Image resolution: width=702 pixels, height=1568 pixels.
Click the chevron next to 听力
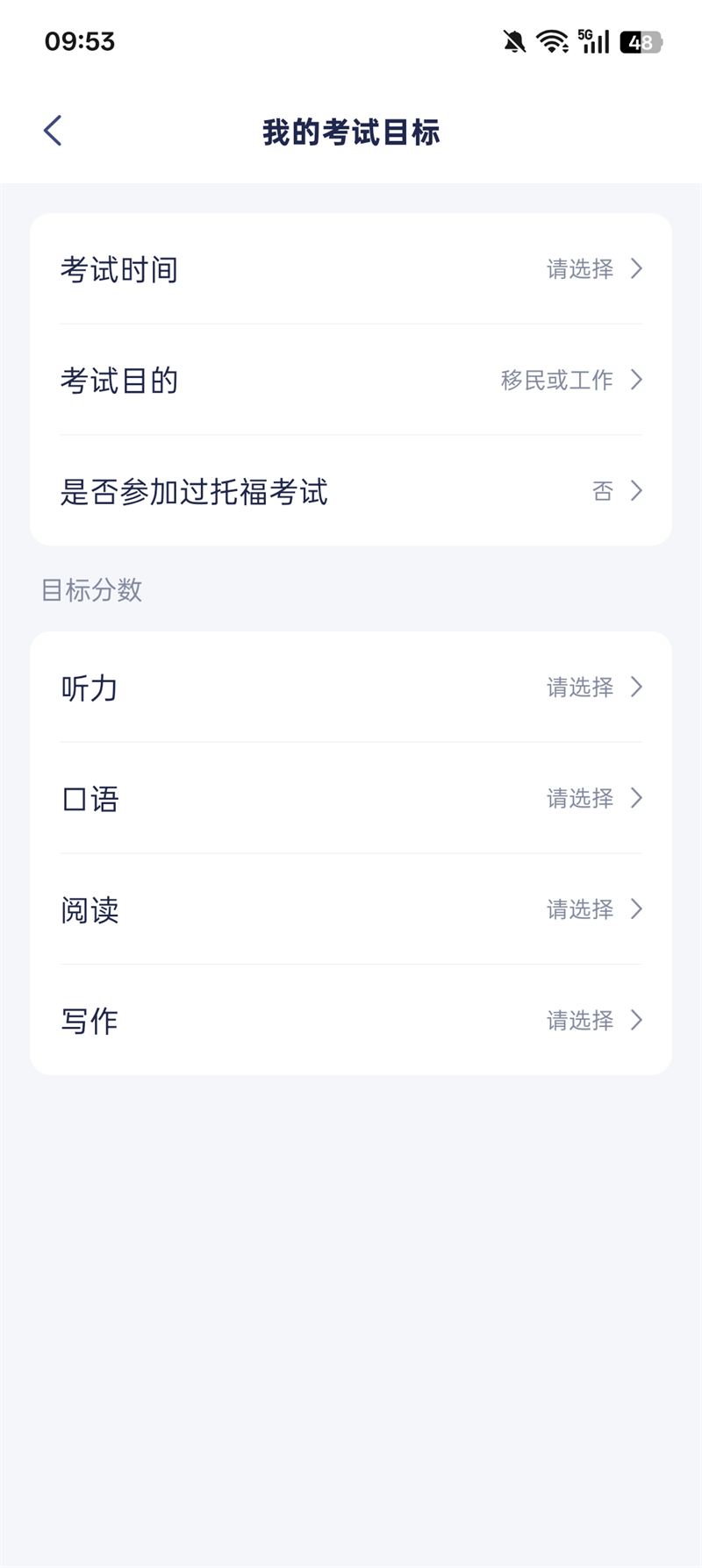click(636, 688)
